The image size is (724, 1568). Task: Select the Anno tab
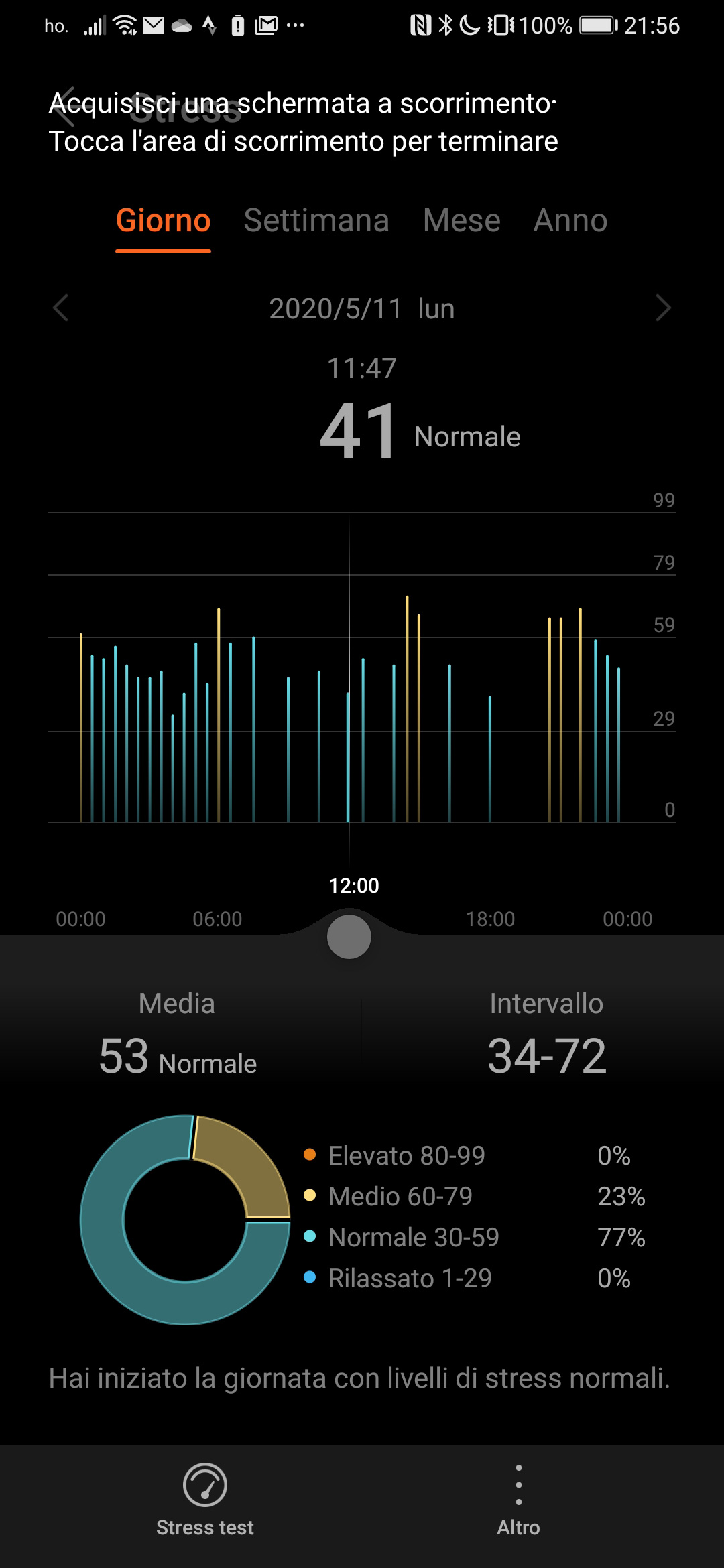coord(570,220)
